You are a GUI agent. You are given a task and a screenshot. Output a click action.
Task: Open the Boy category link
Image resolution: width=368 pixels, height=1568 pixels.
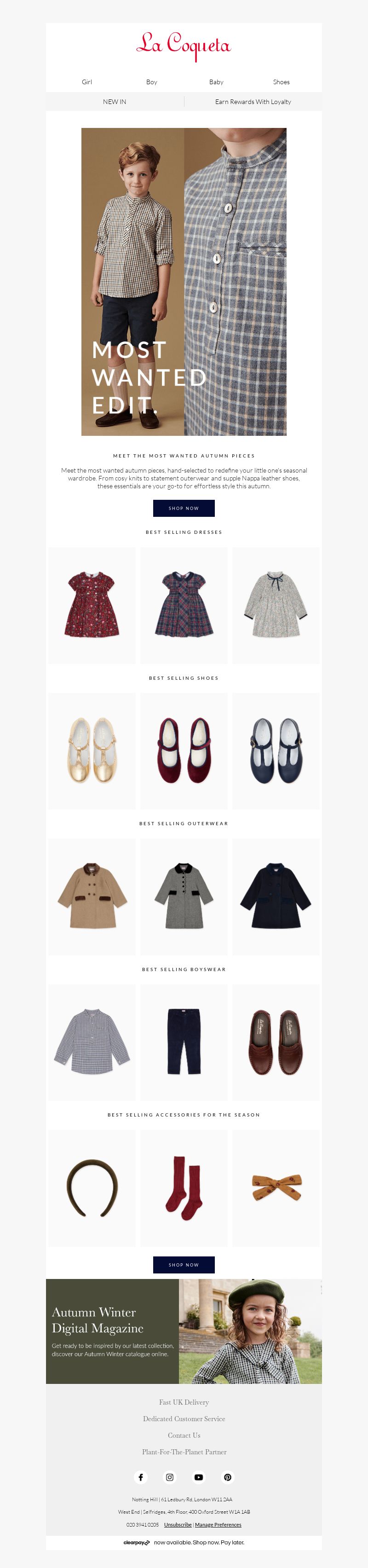151,82
